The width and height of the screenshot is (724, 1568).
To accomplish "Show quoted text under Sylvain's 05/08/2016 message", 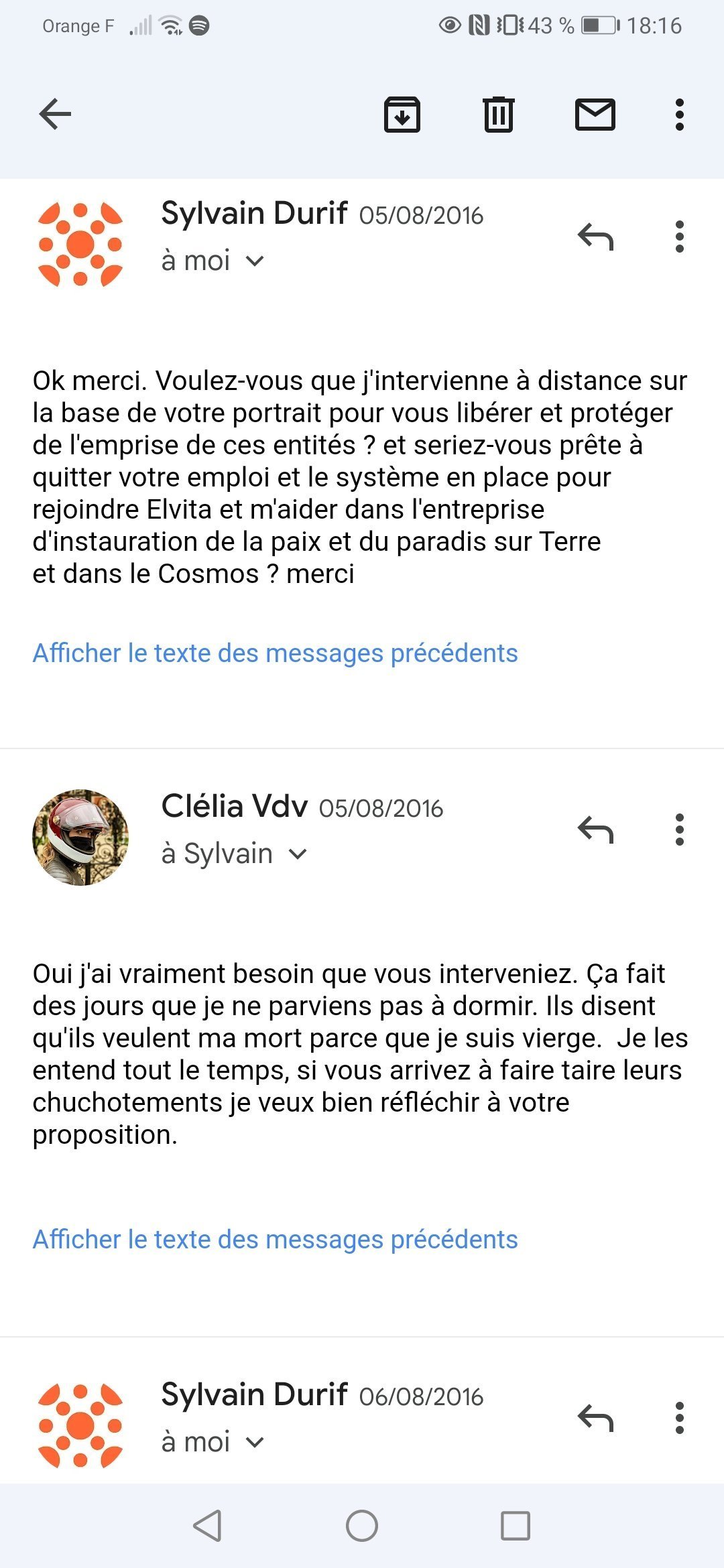I will tap(275, 653).
